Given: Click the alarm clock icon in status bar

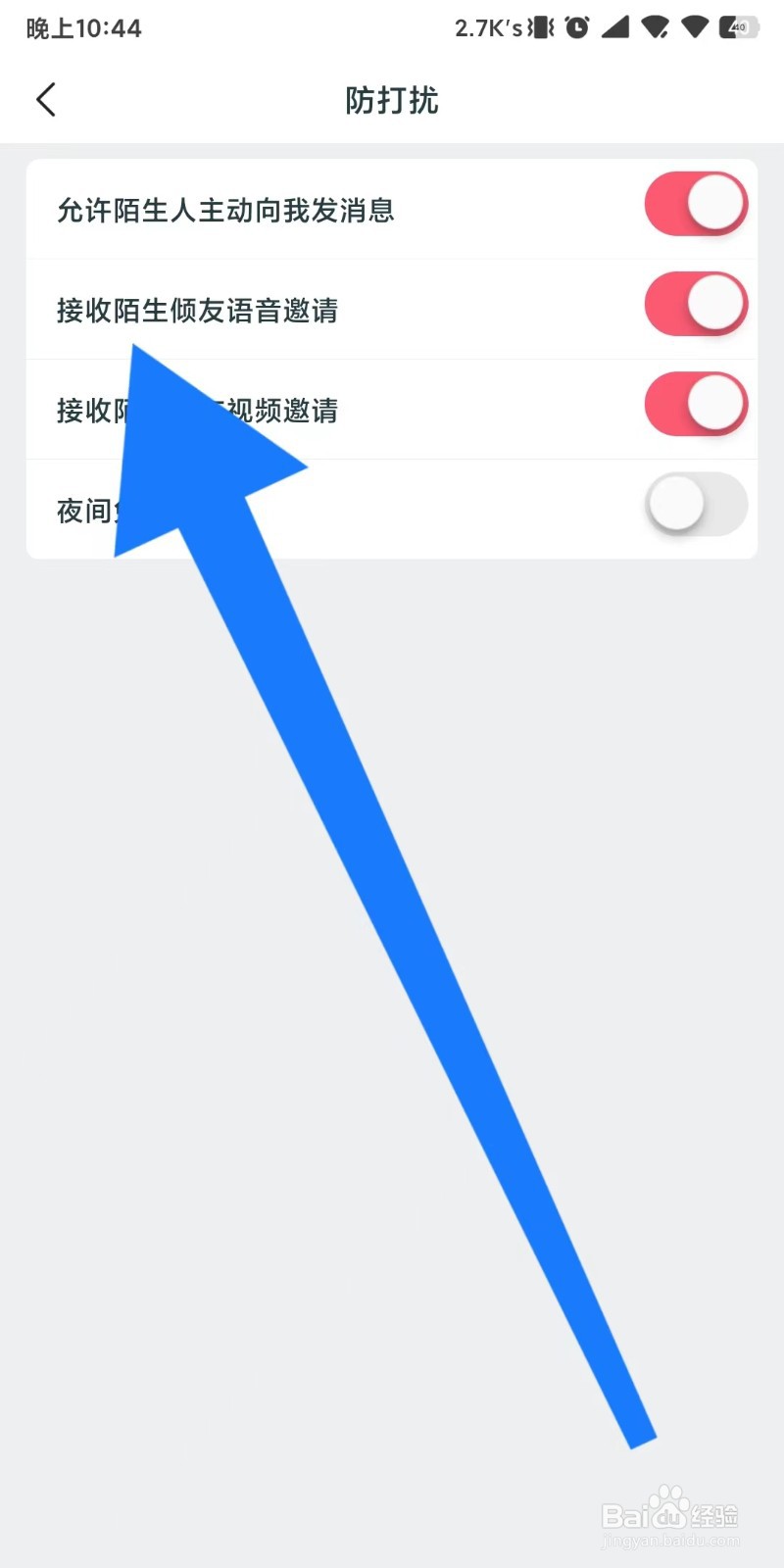Looking at the screenshot, I should 578,27.
